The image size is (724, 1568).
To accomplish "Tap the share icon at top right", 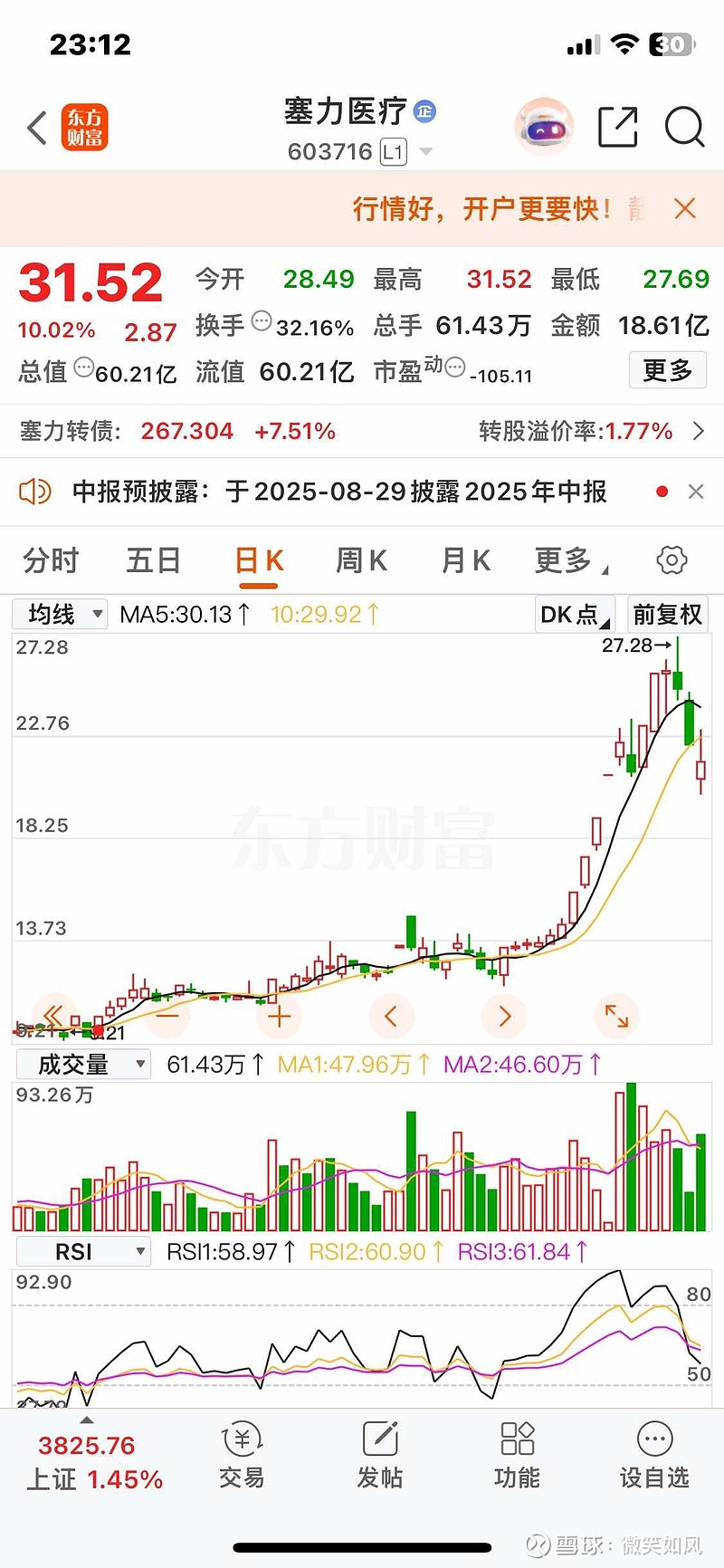I will pos(617,129).
